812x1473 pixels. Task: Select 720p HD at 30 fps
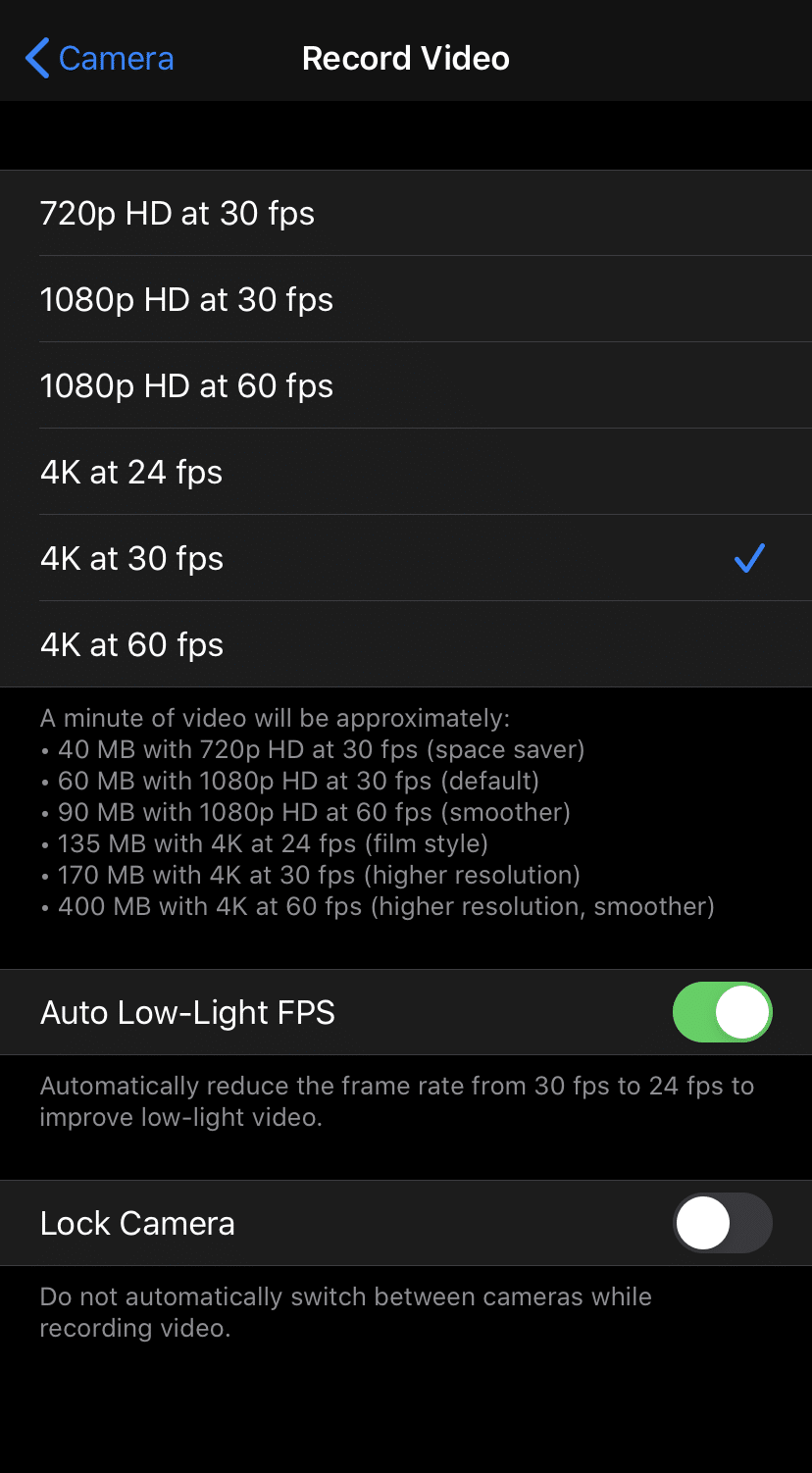[177, 213]
